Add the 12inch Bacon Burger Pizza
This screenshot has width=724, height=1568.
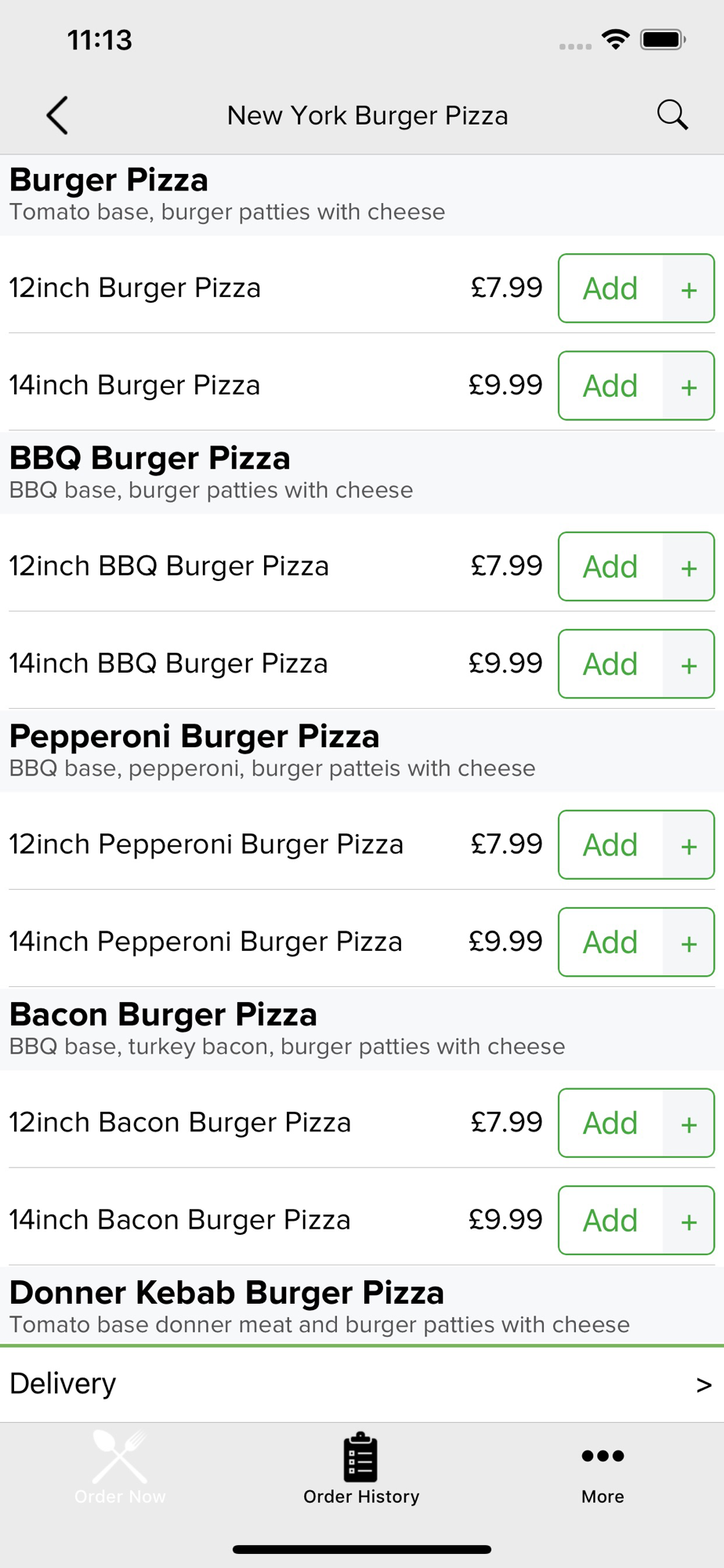635,1123
